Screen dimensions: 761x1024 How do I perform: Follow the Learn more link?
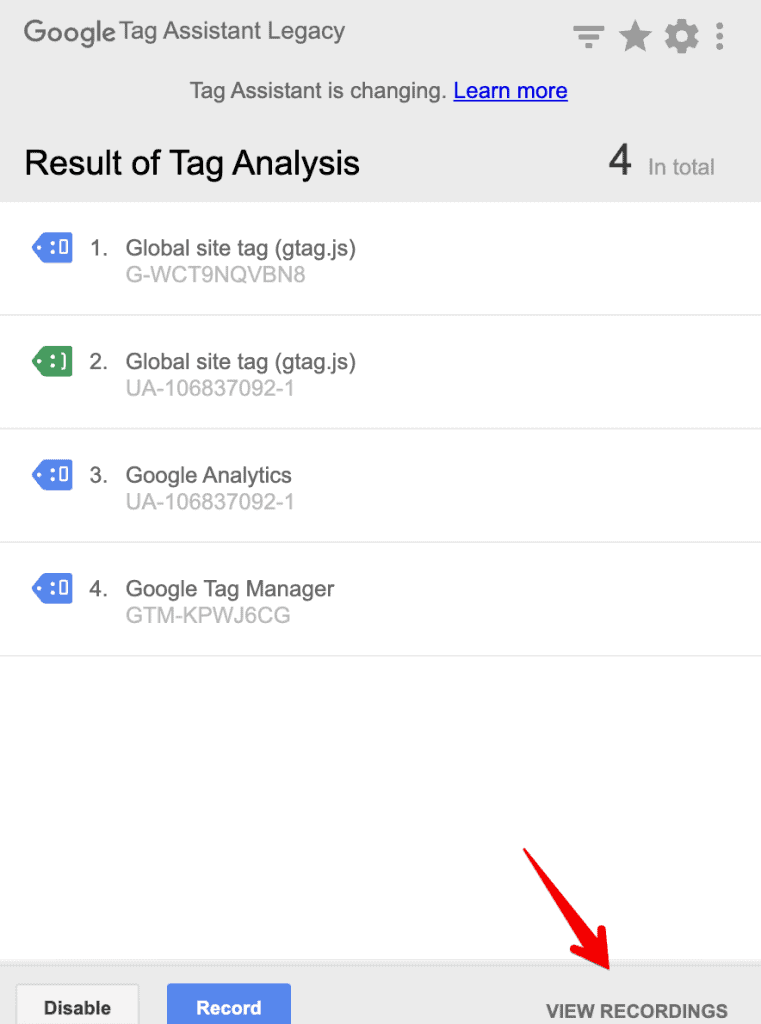pyautogui.click(x=510, y=91)
